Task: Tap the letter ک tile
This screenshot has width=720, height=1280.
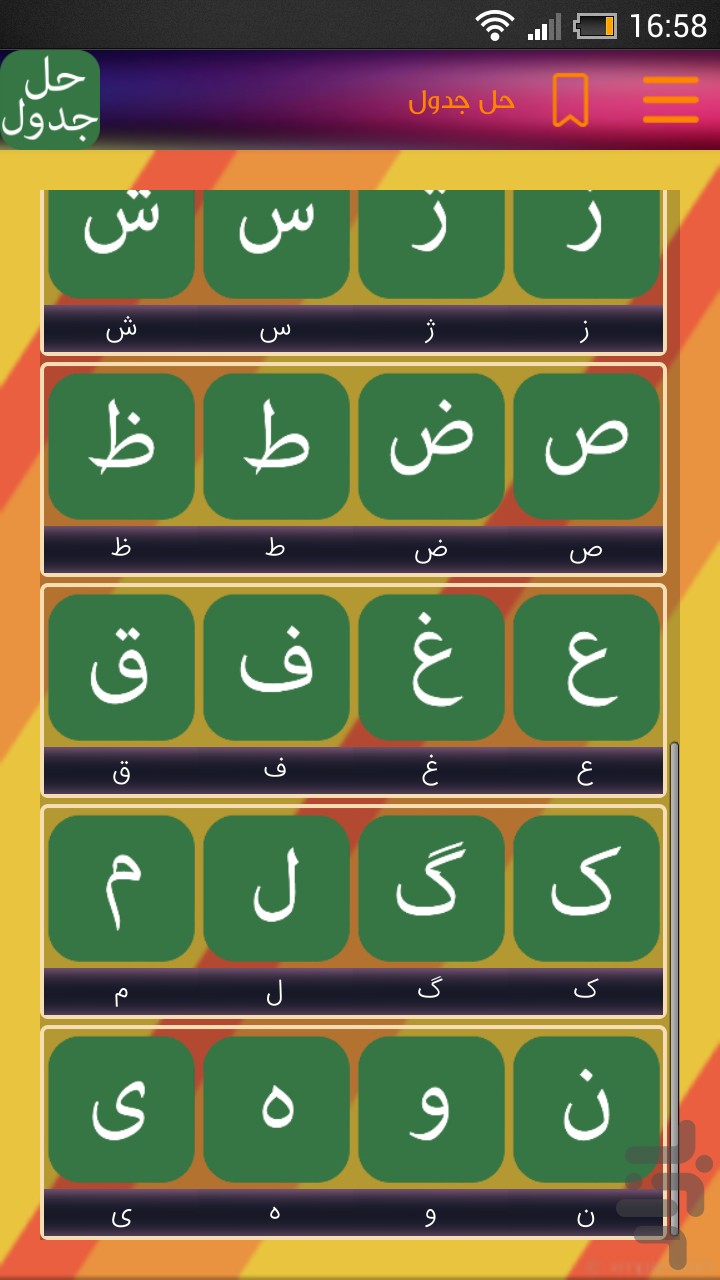Action: click(587, 889)
